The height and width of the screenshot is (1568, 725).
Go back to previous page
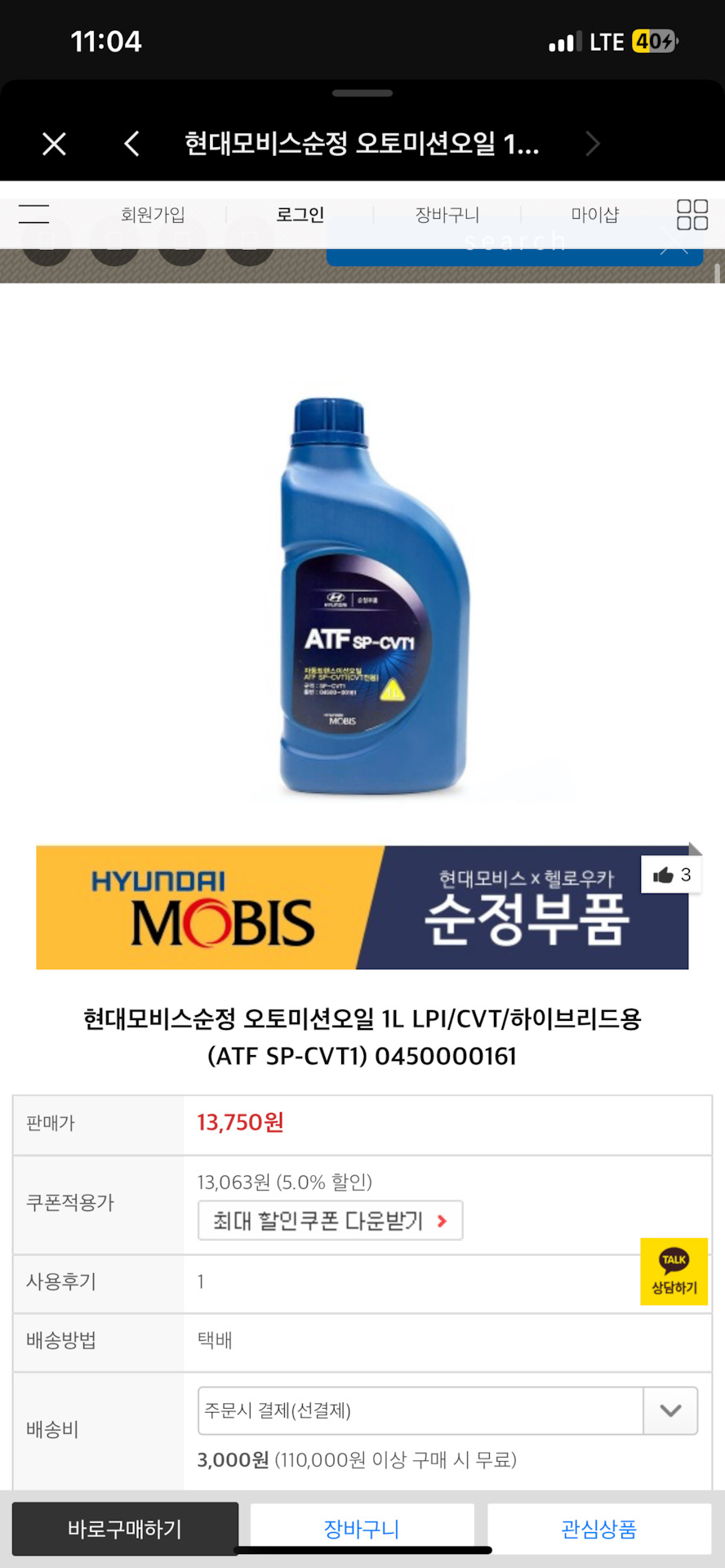click(x=131, y=144)
